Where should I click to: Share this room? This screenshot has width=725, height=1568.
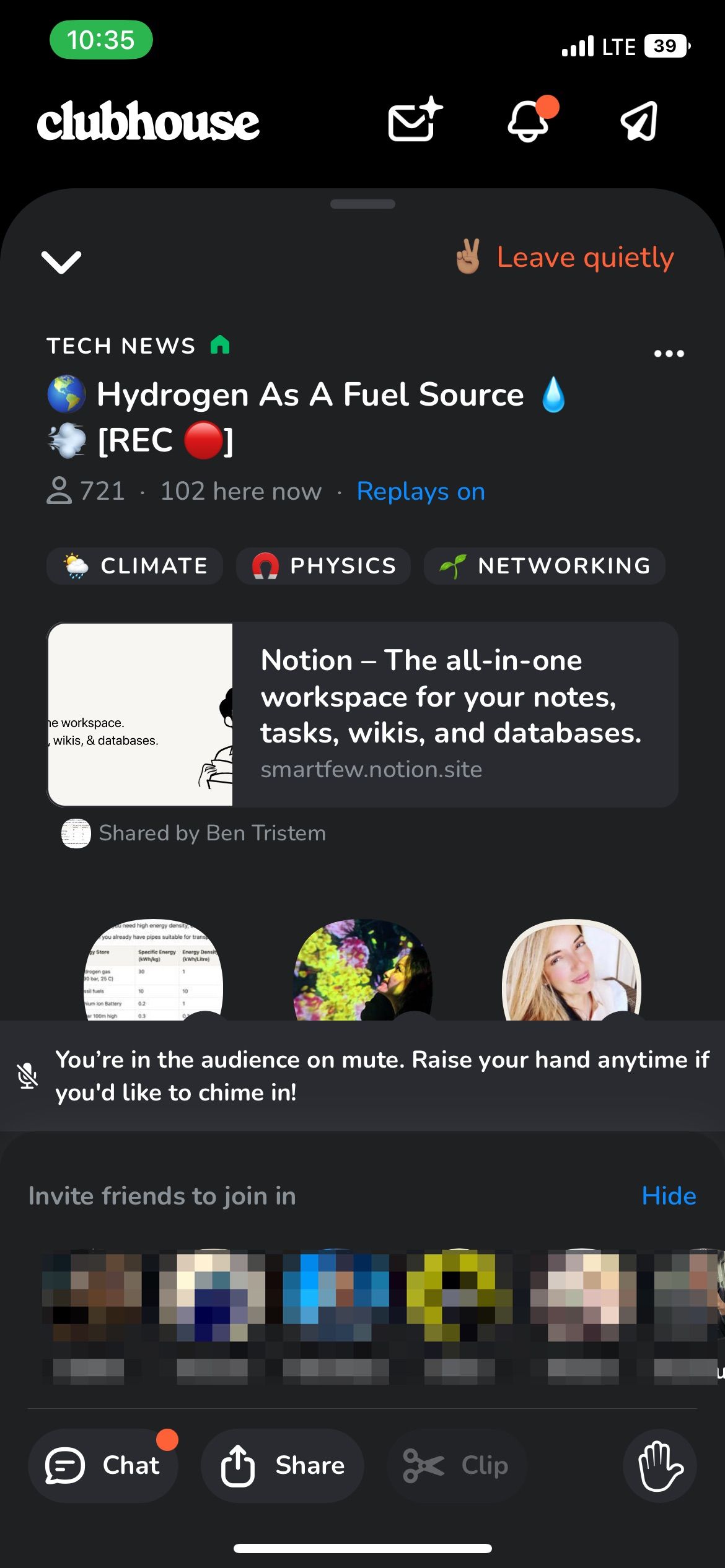pos(283,1465)
